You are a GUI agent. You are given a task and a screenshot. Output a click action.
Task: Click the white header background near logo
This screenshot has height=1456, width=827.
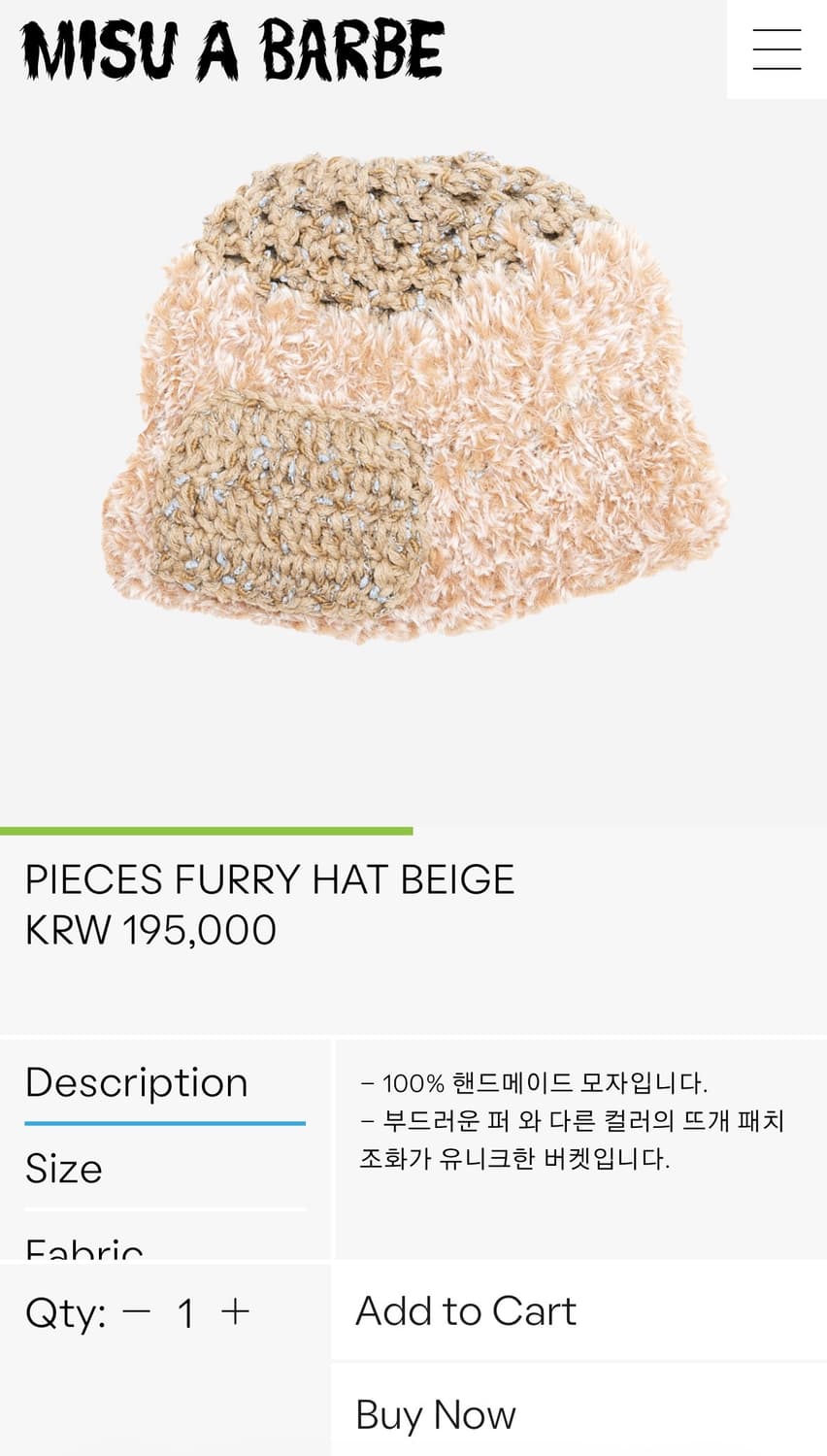(582, 49)
